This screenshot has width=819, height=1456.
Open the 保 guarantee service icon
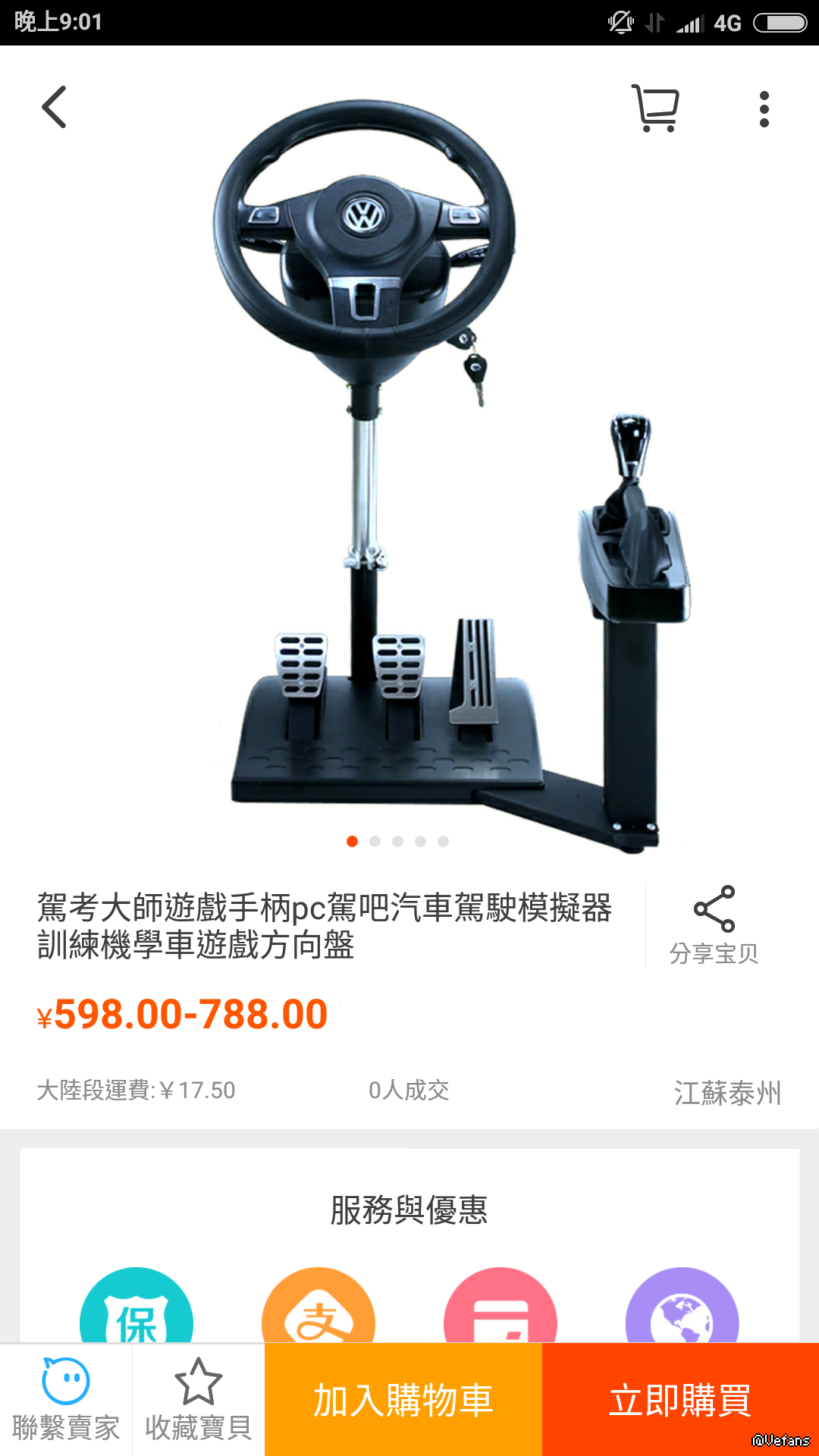coord(136,1308)
